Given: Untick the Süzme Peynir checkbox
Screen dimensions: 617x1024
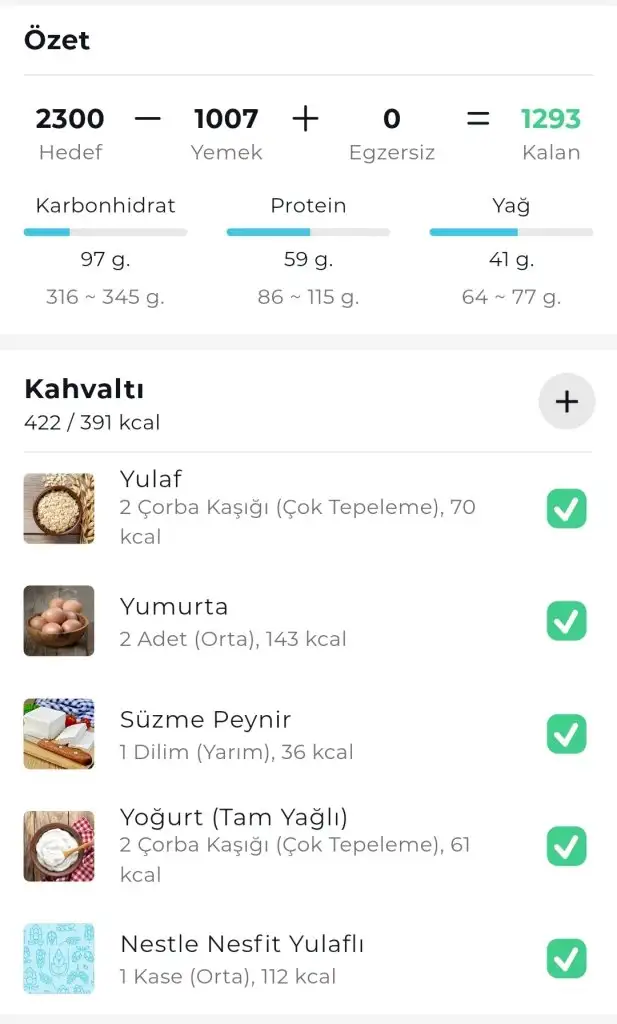Looking at the screenshot, I should [x=566, y=734].
